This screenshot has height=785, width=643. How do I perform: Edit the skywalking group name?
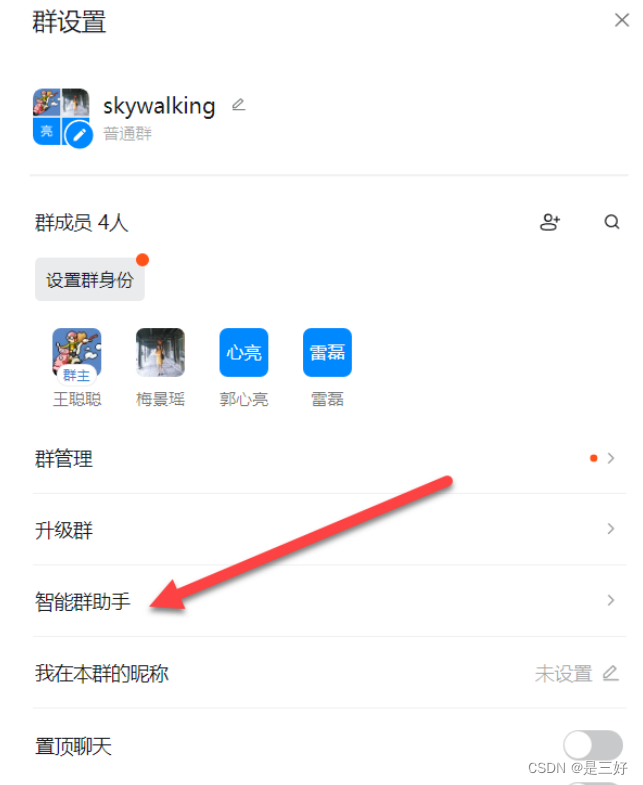(238, 105)
